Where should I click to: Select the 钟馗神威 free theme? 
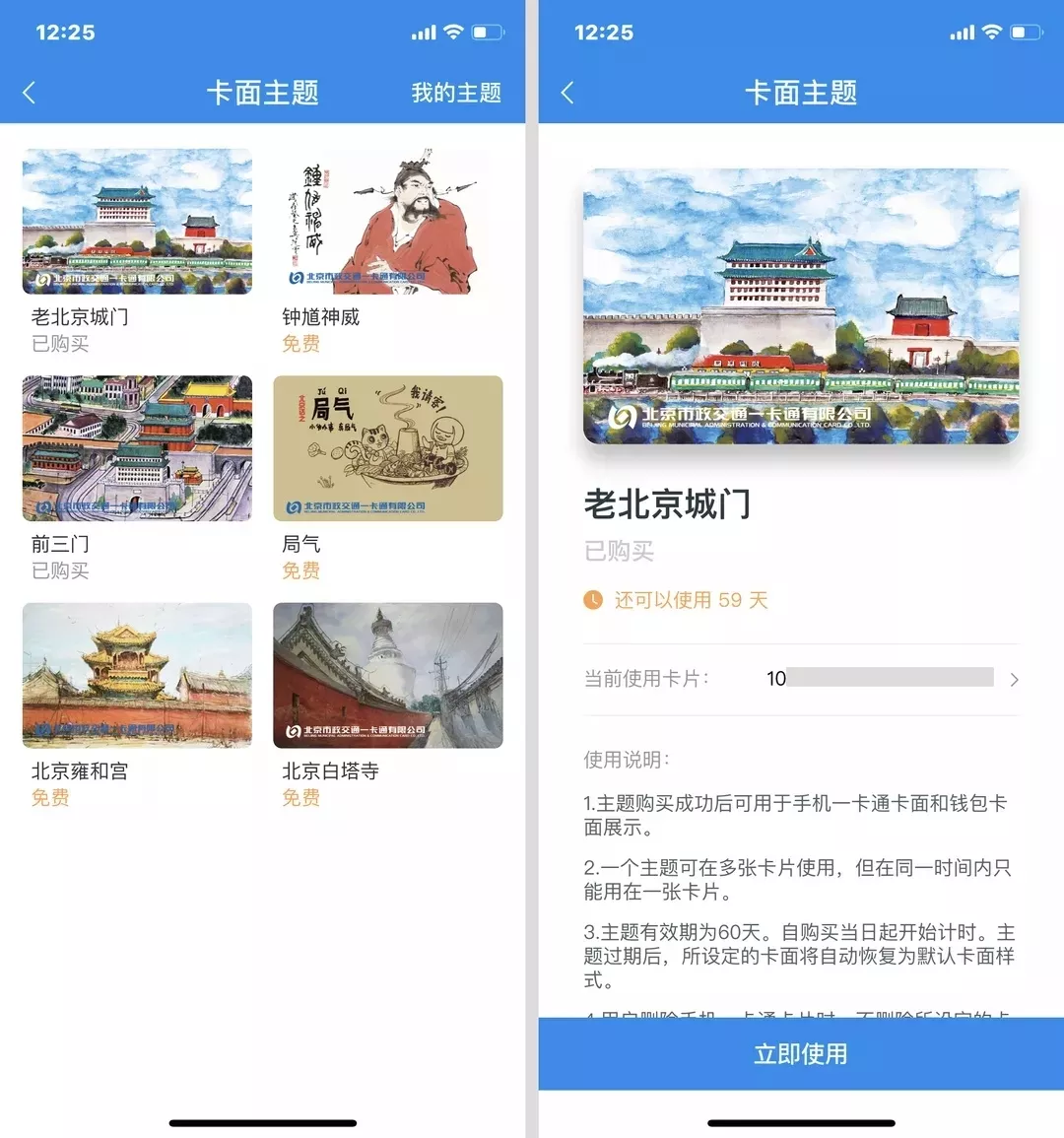[x=388, y=222]
